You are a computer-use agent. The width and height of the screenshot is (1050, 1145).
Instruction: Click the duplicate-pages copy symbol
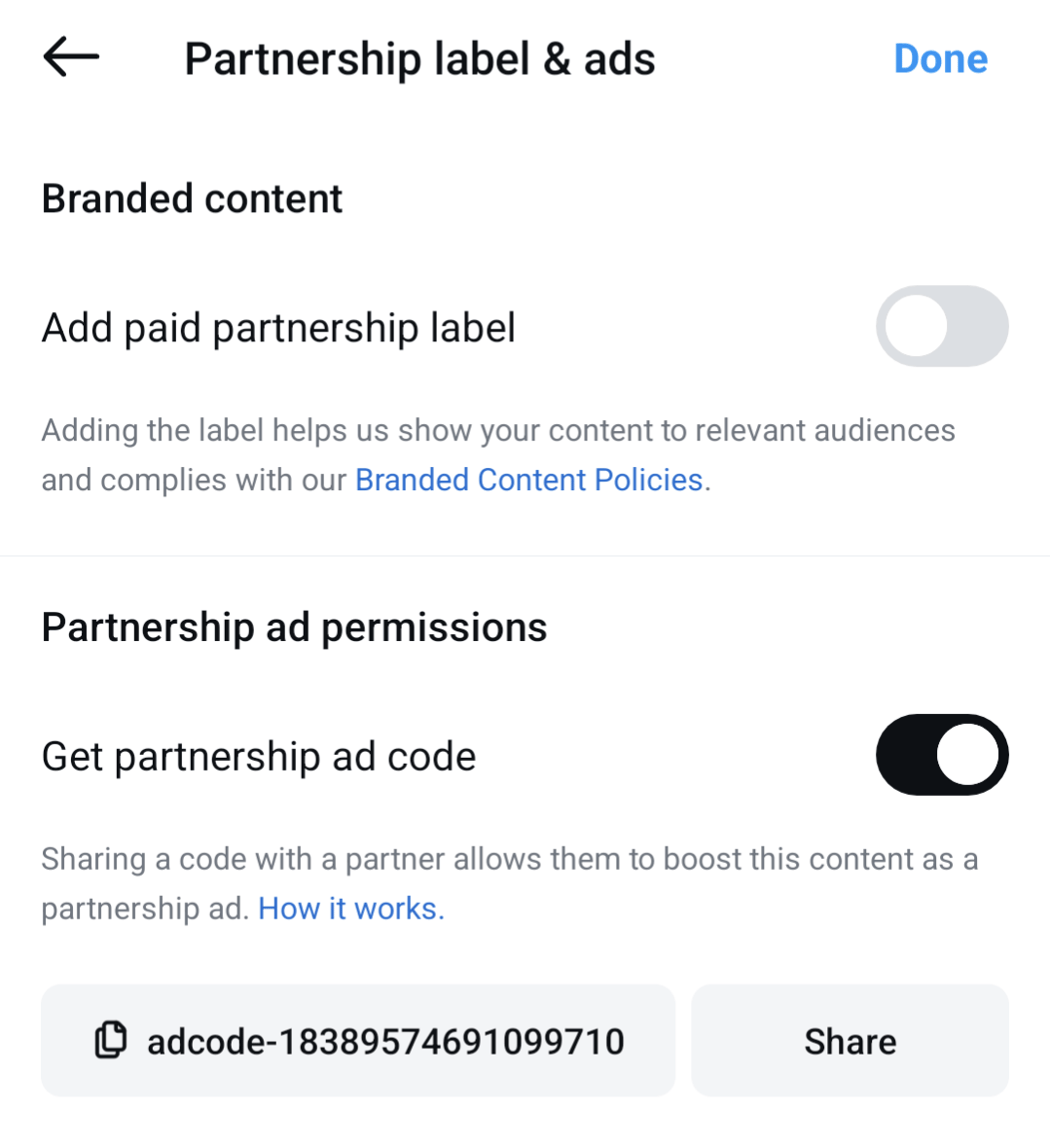(111, 1040)
